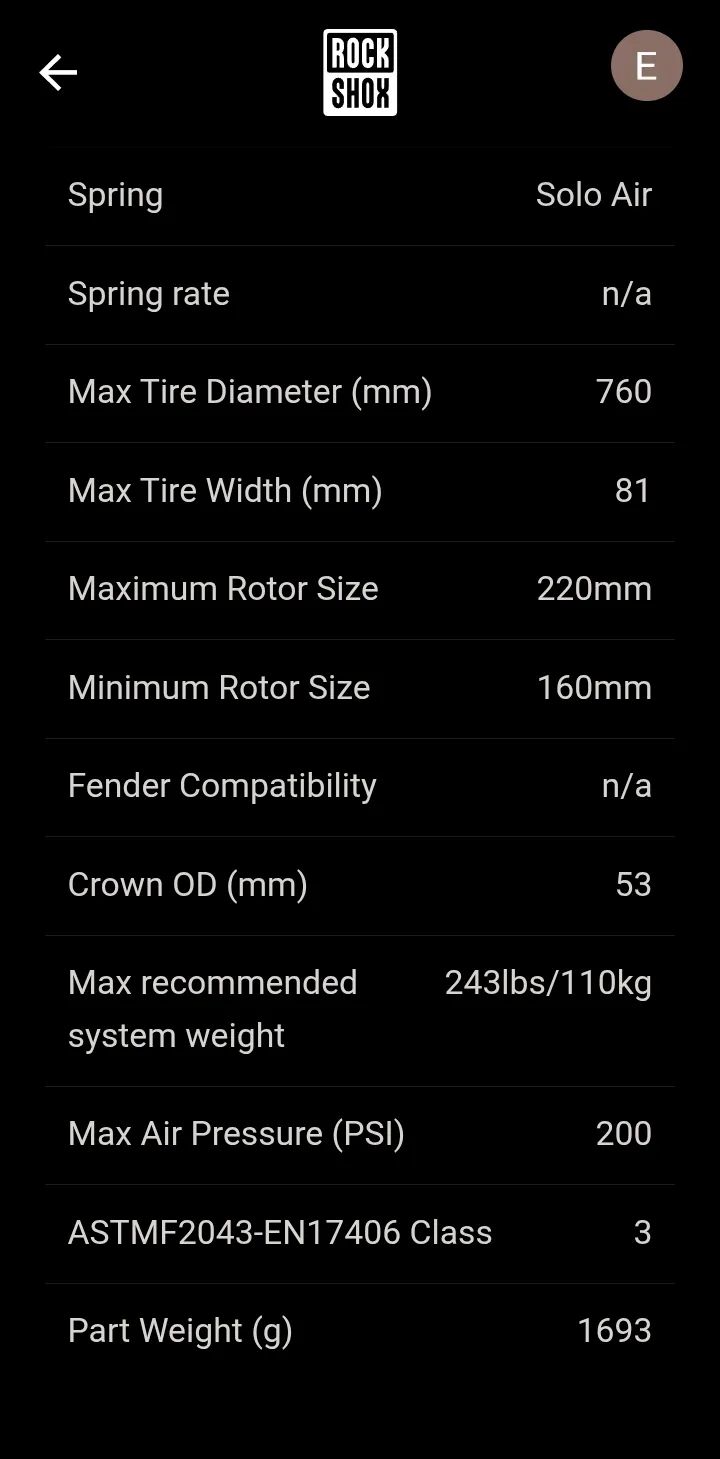Select the Crown OD row
This screenshot has width=720, height=1459.
click(x=360, y=884)
